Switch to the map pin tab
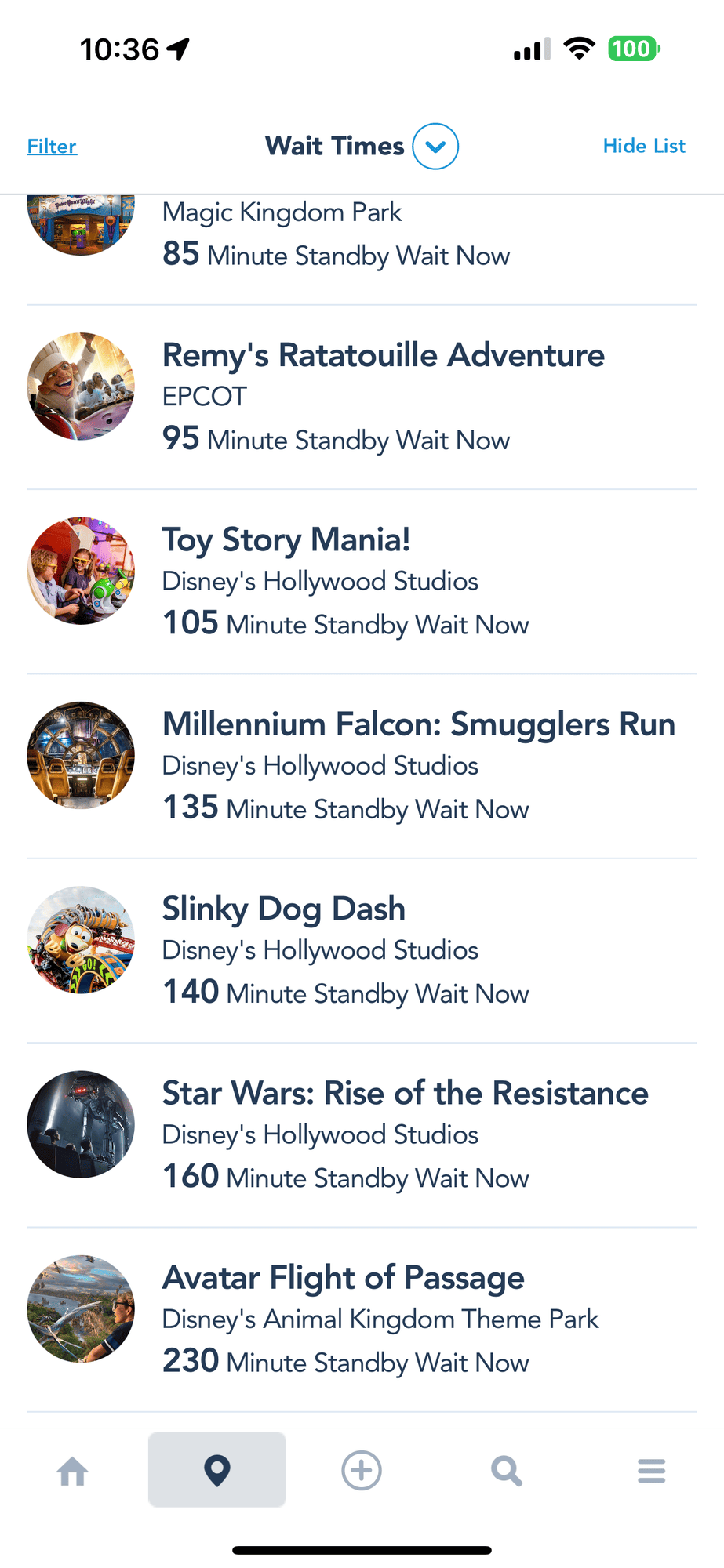 pos(217,1470)
